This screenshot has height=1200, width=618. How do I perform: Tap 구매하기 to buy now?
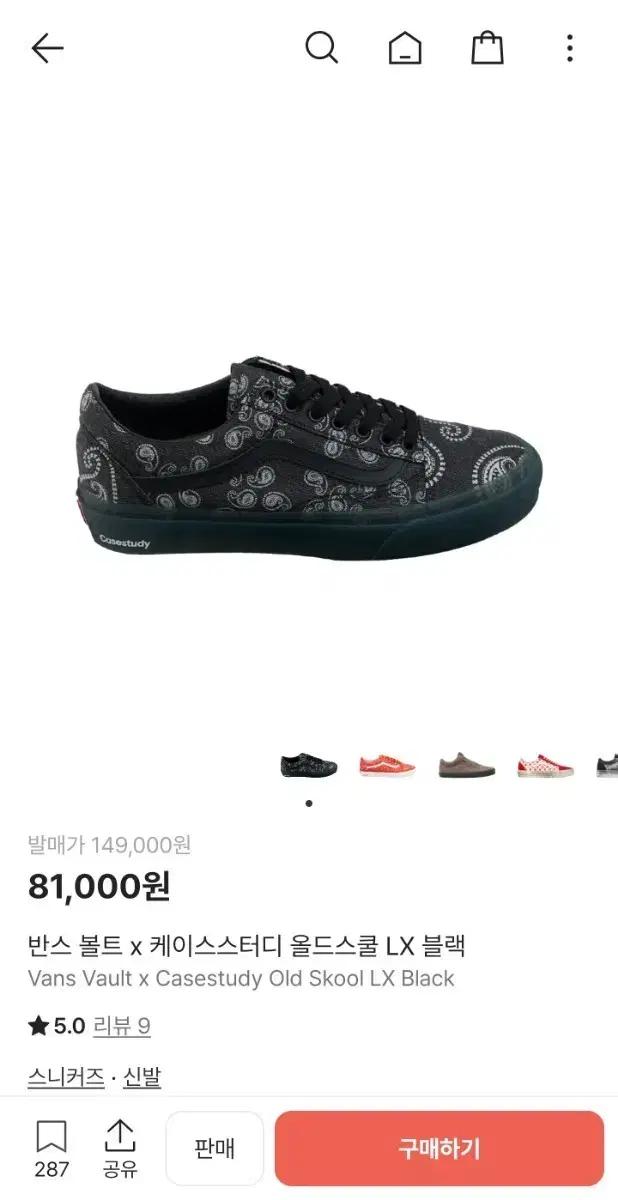pyautogui.click(x=439, y=1148)
